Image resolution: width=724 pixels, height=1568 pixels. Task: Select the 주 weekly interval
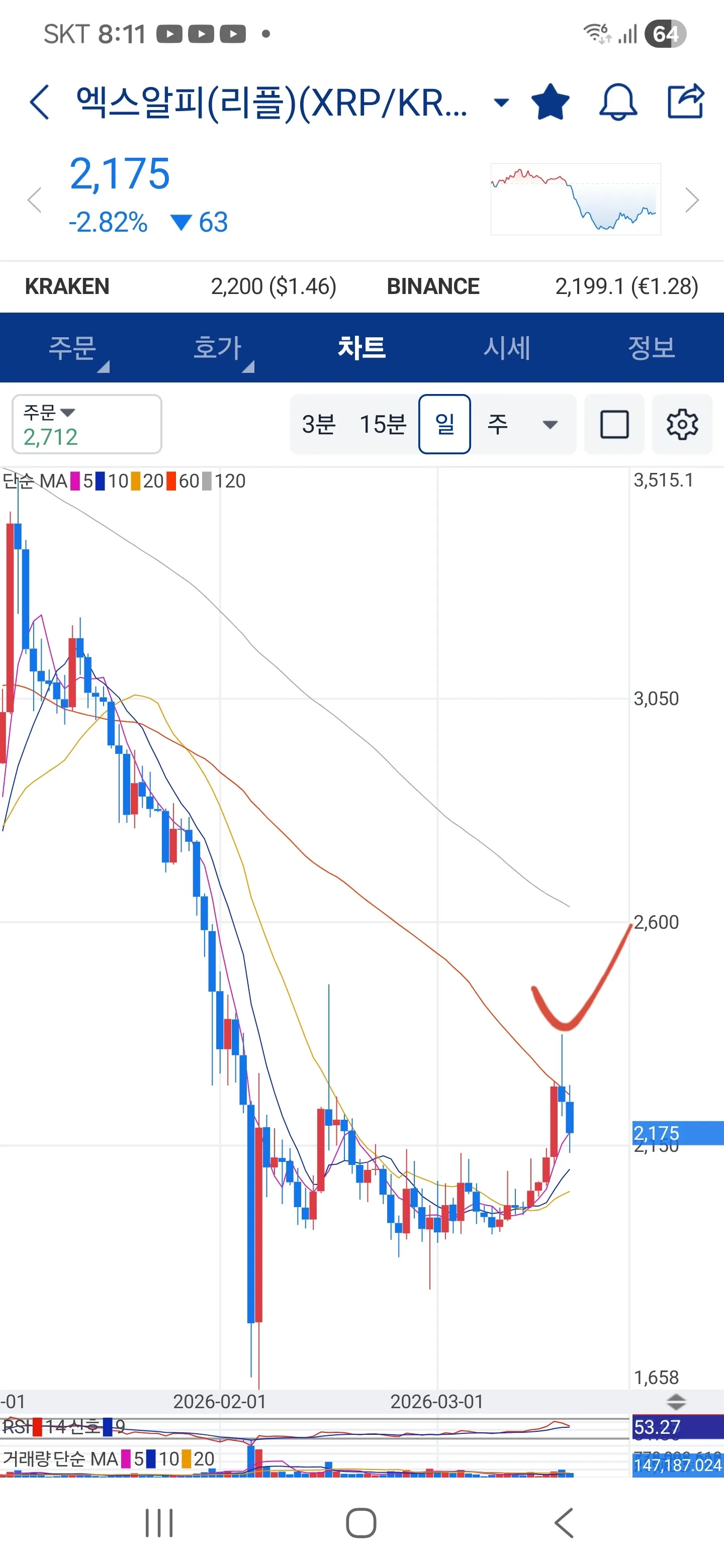click(x=497, y=424)
